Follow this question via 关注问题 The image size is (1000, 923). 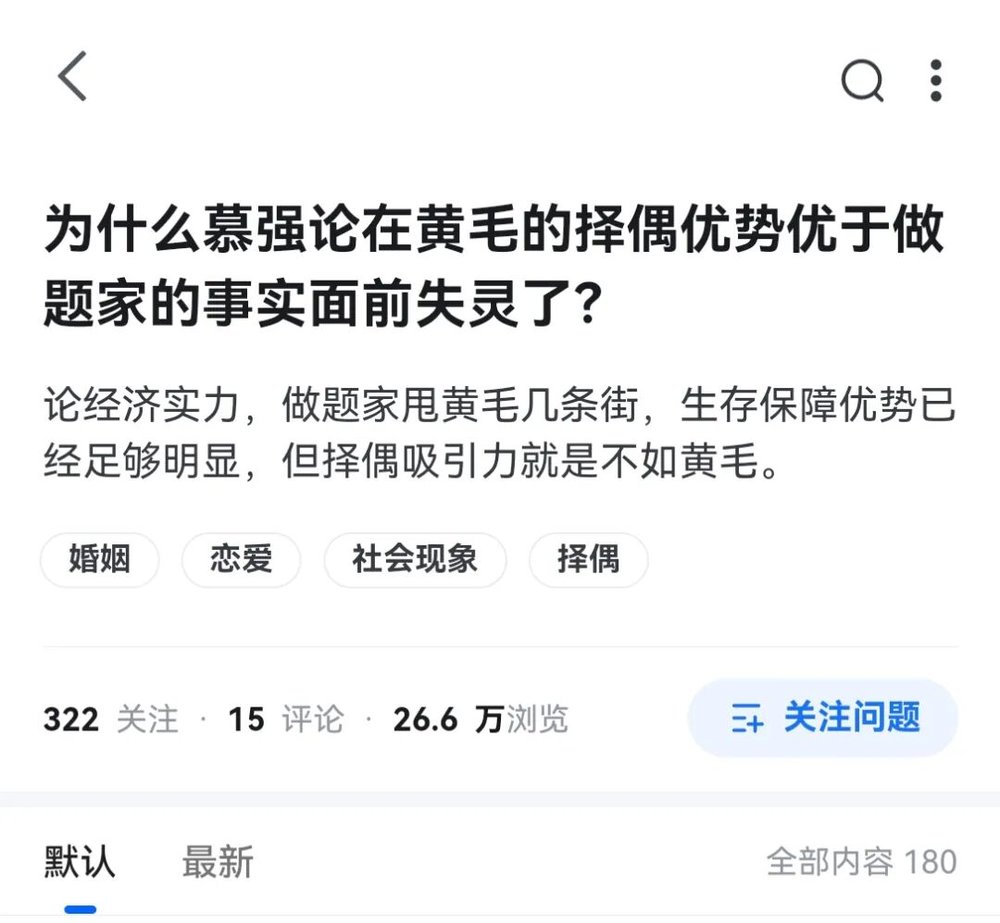tap(823, 717)
